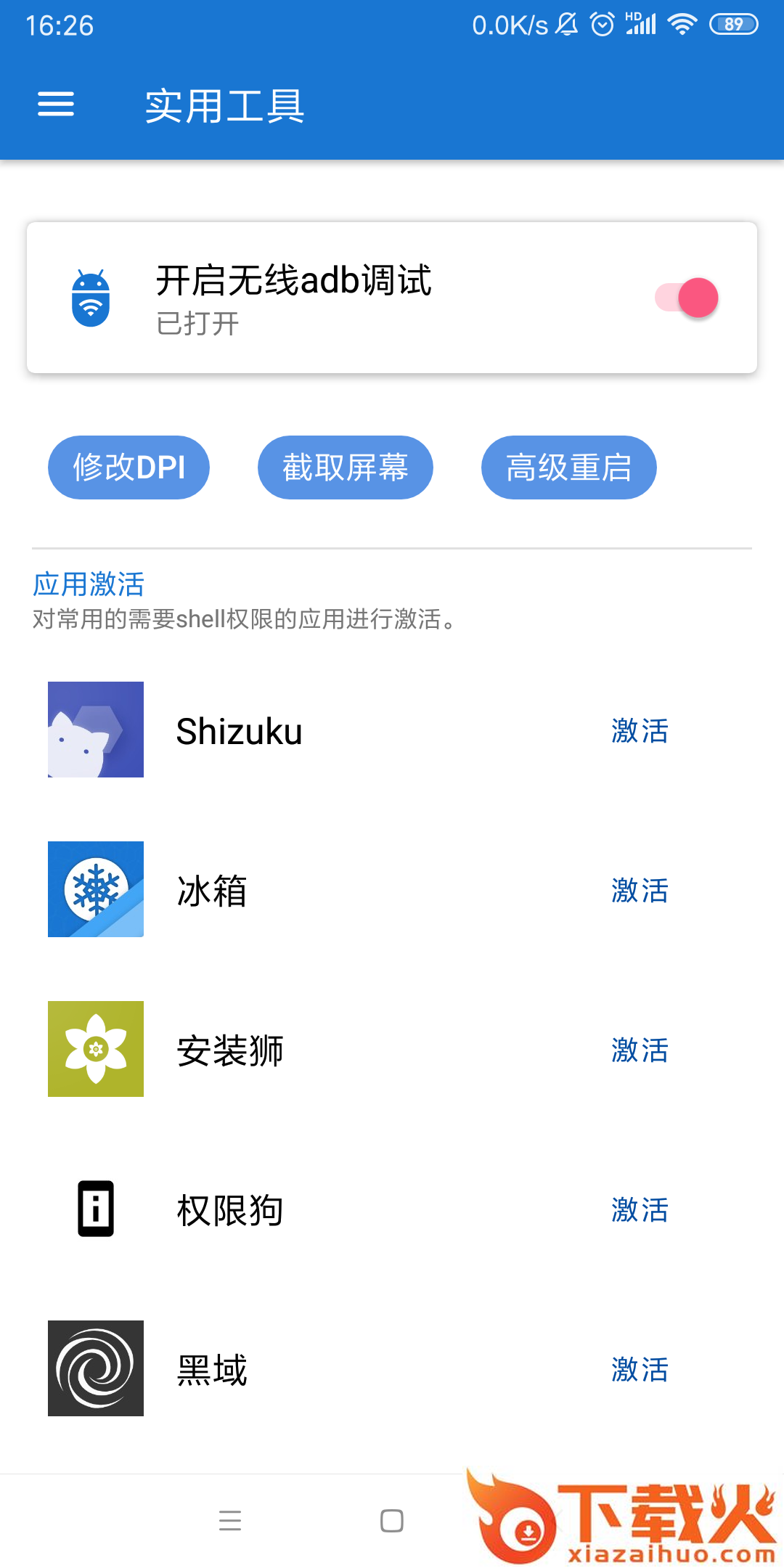The image size is (784, 1568).
Task: Hit 激活 next to 安装狮
Action: point(640,1050)
